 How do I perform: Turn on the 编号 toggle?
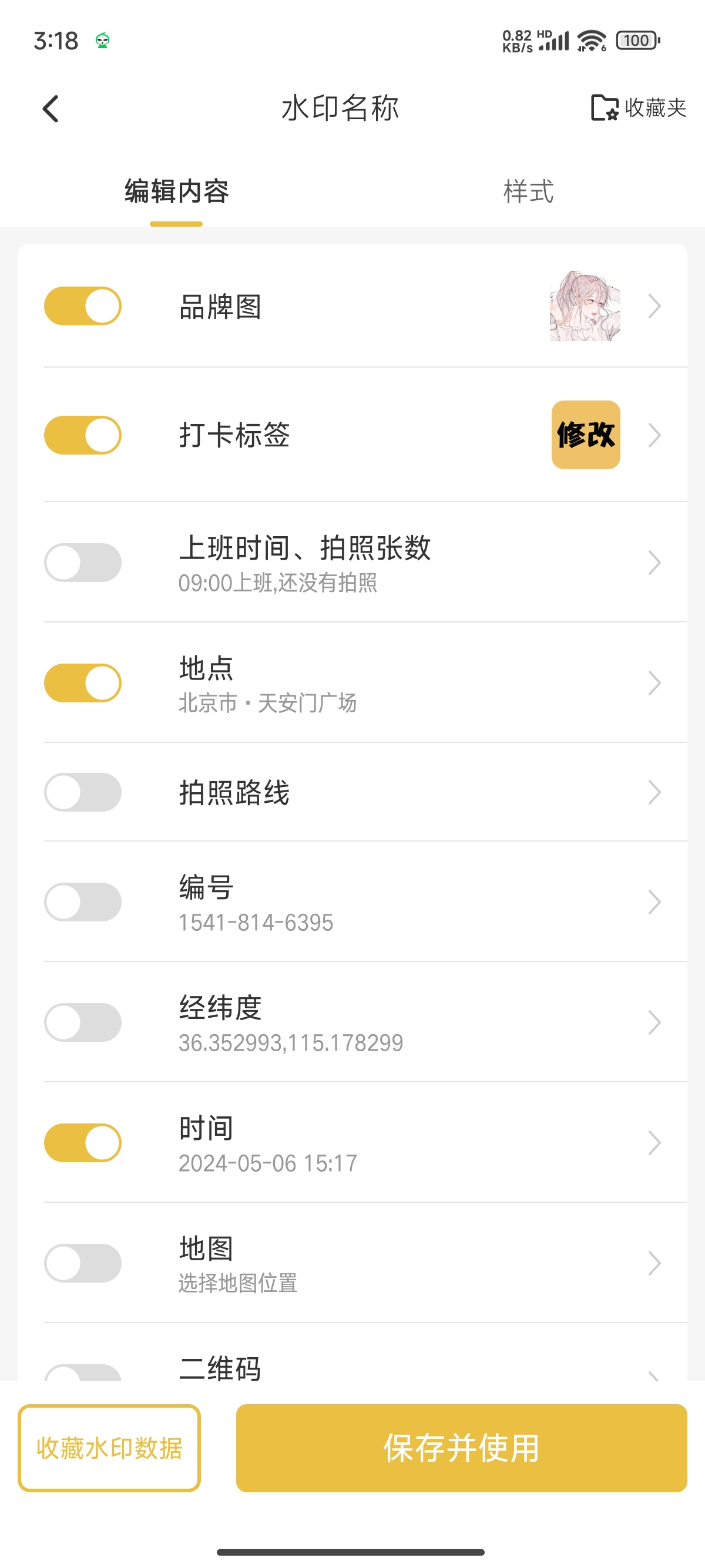click(83, 902)
